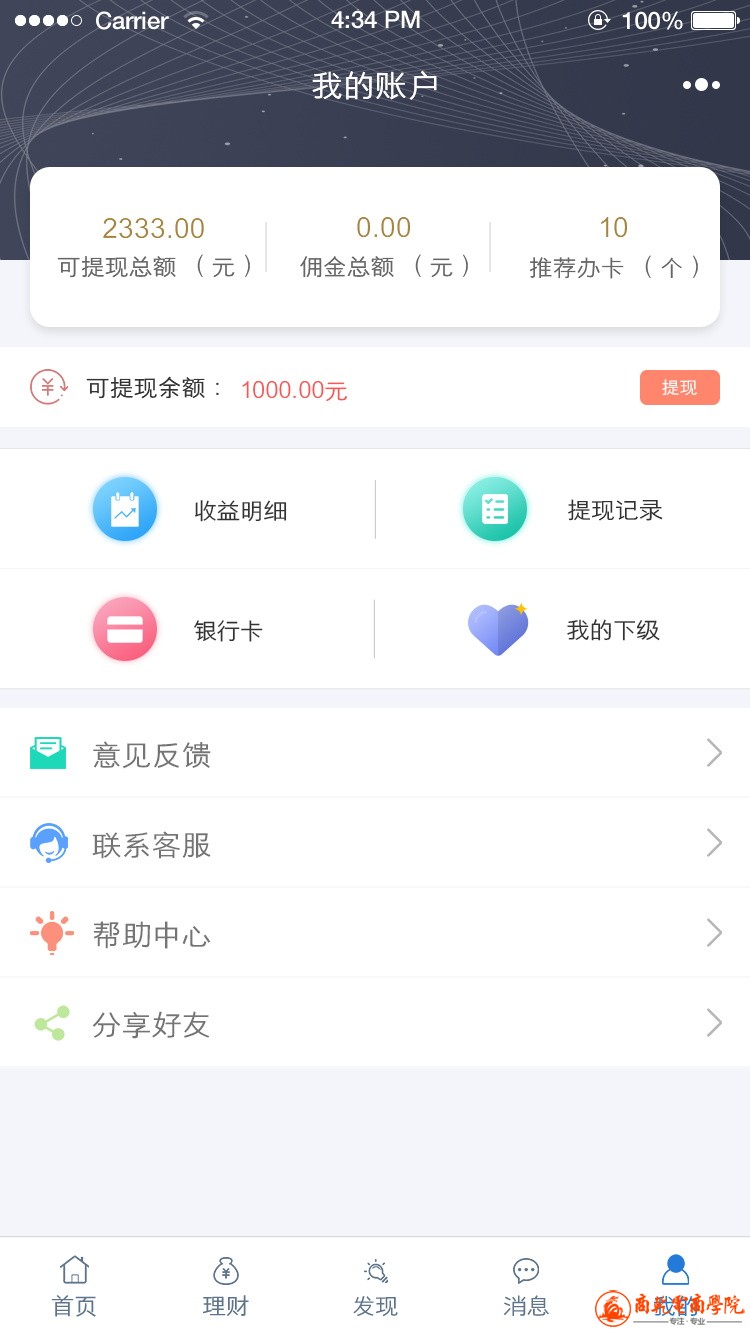Image resolution: width=750 pixels, height=1334 pixels.
Task: Open 帮助中心 help center
Action: (x=375, y=934)
